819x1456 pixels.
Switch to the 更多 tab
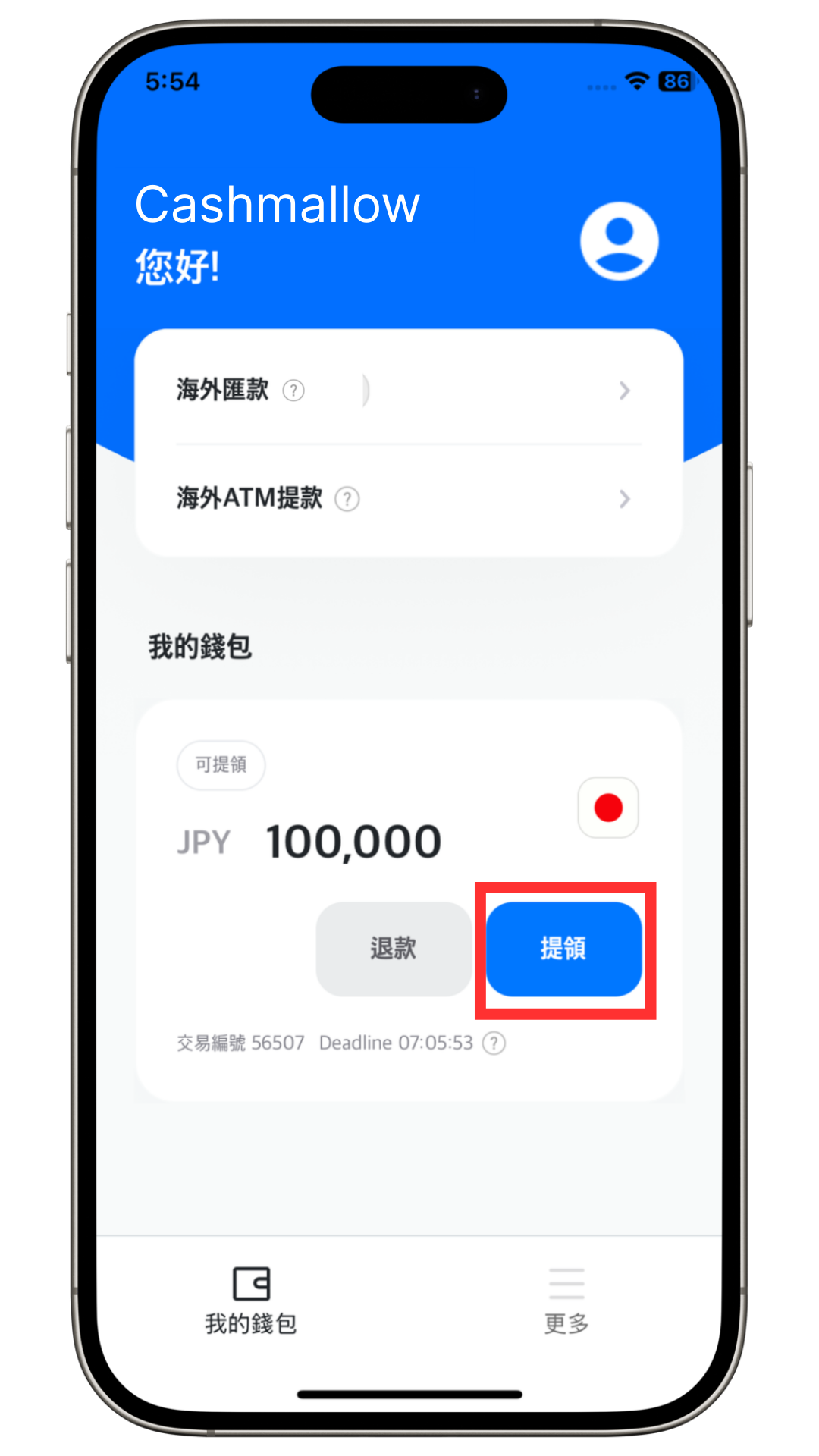tap(566, 1301)
